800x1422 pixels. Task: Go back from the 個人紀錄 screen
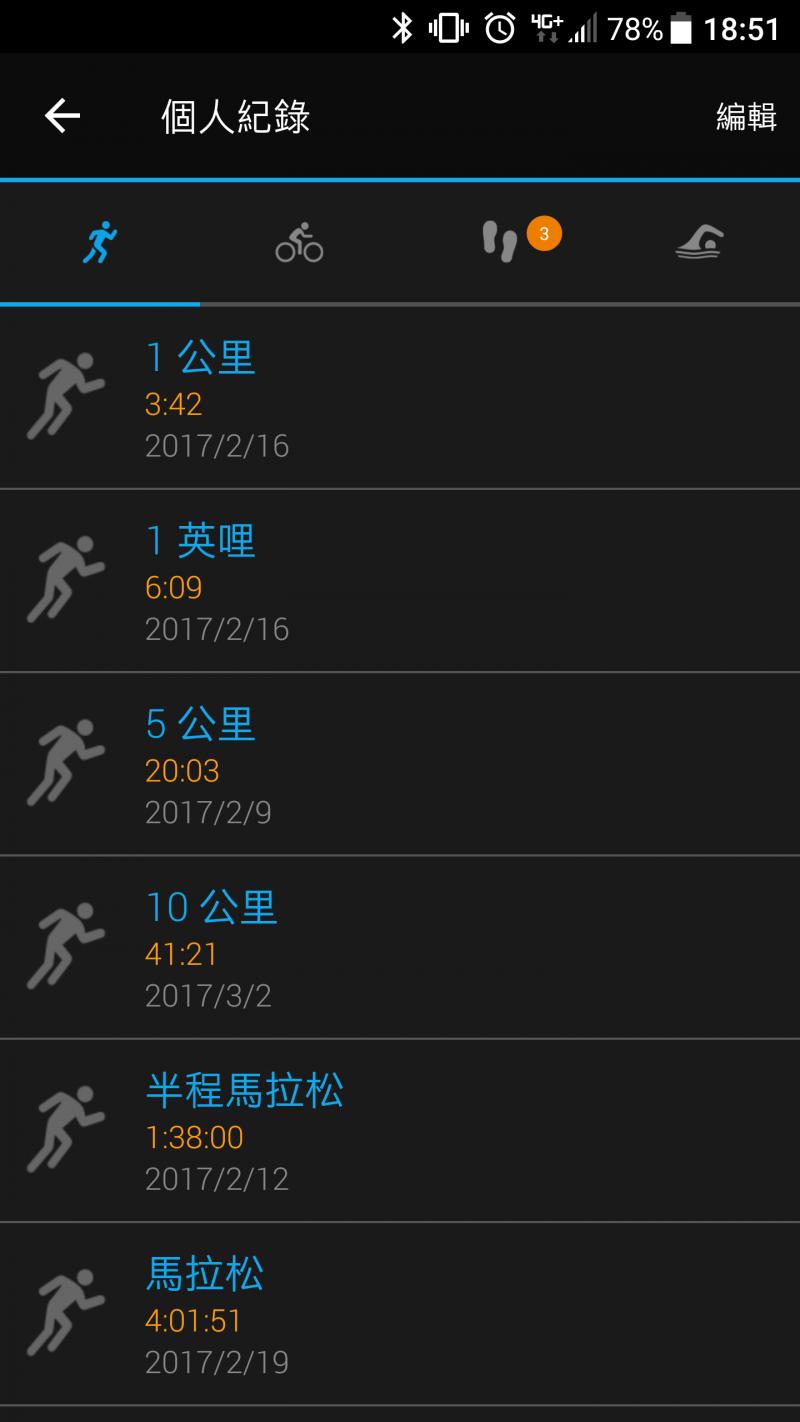(x=62, y=117)
